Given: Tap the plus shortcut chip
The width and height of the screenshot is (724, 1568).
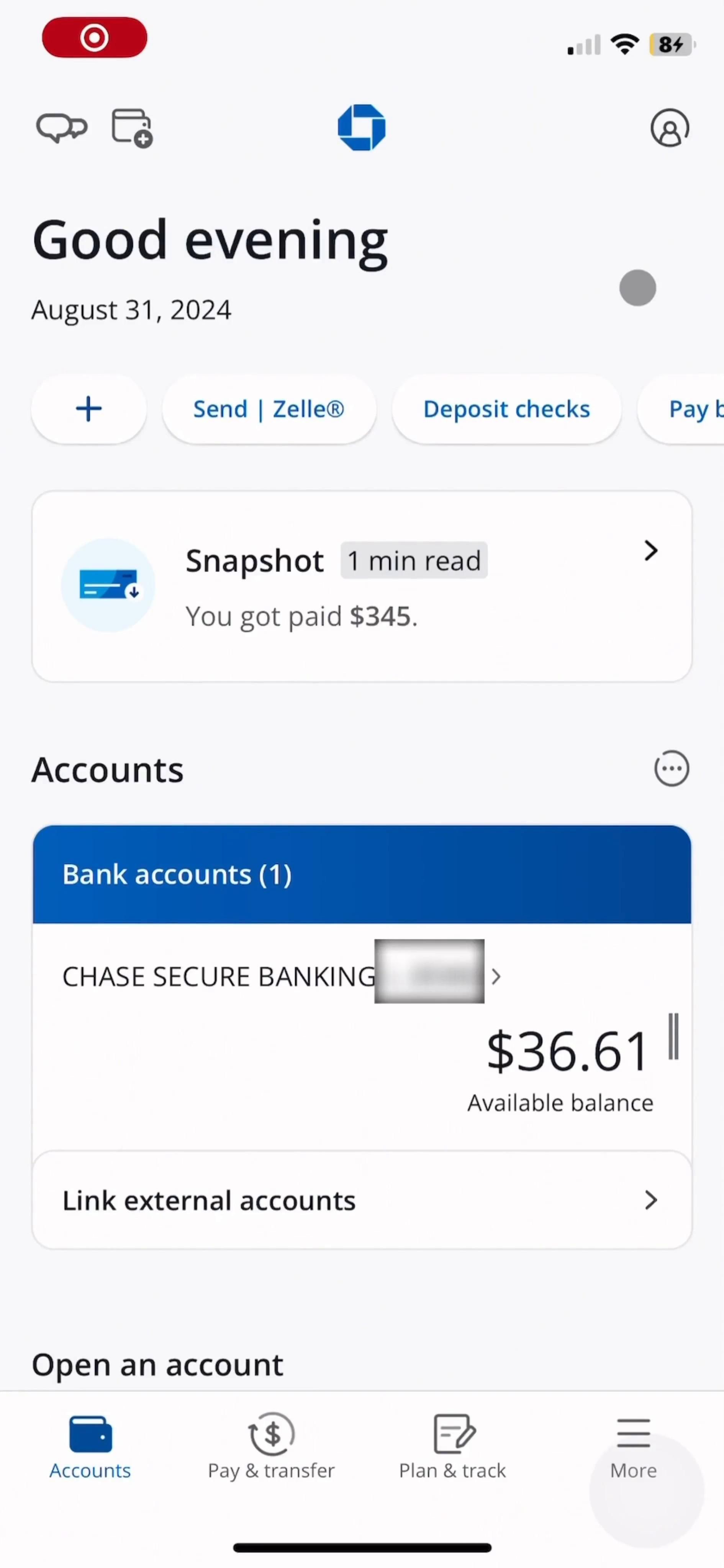Looking at the screenshot, I should coord(89,409).
